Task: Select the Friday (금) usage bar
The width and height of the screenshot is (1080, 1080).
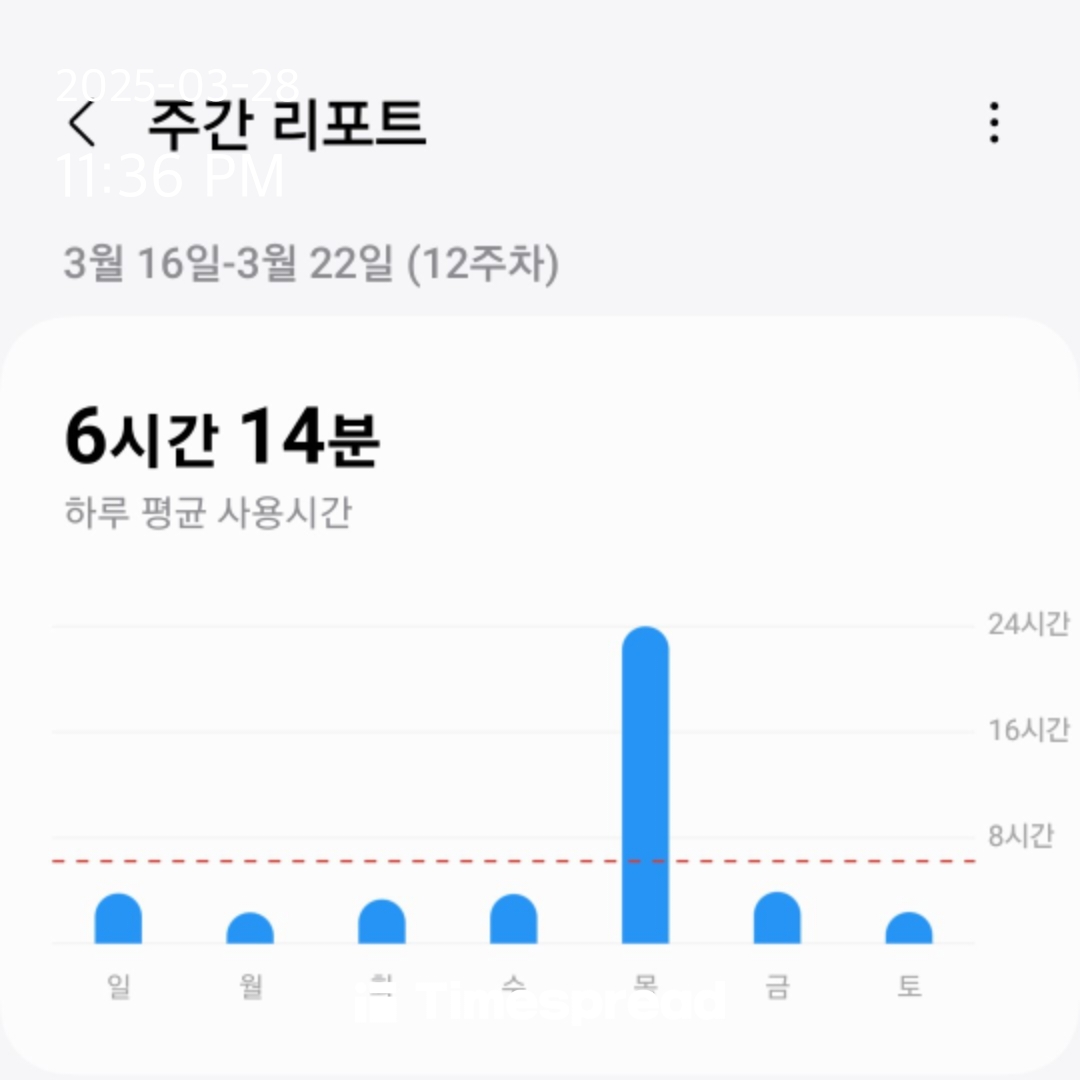Action: click(x=777, y=917)
